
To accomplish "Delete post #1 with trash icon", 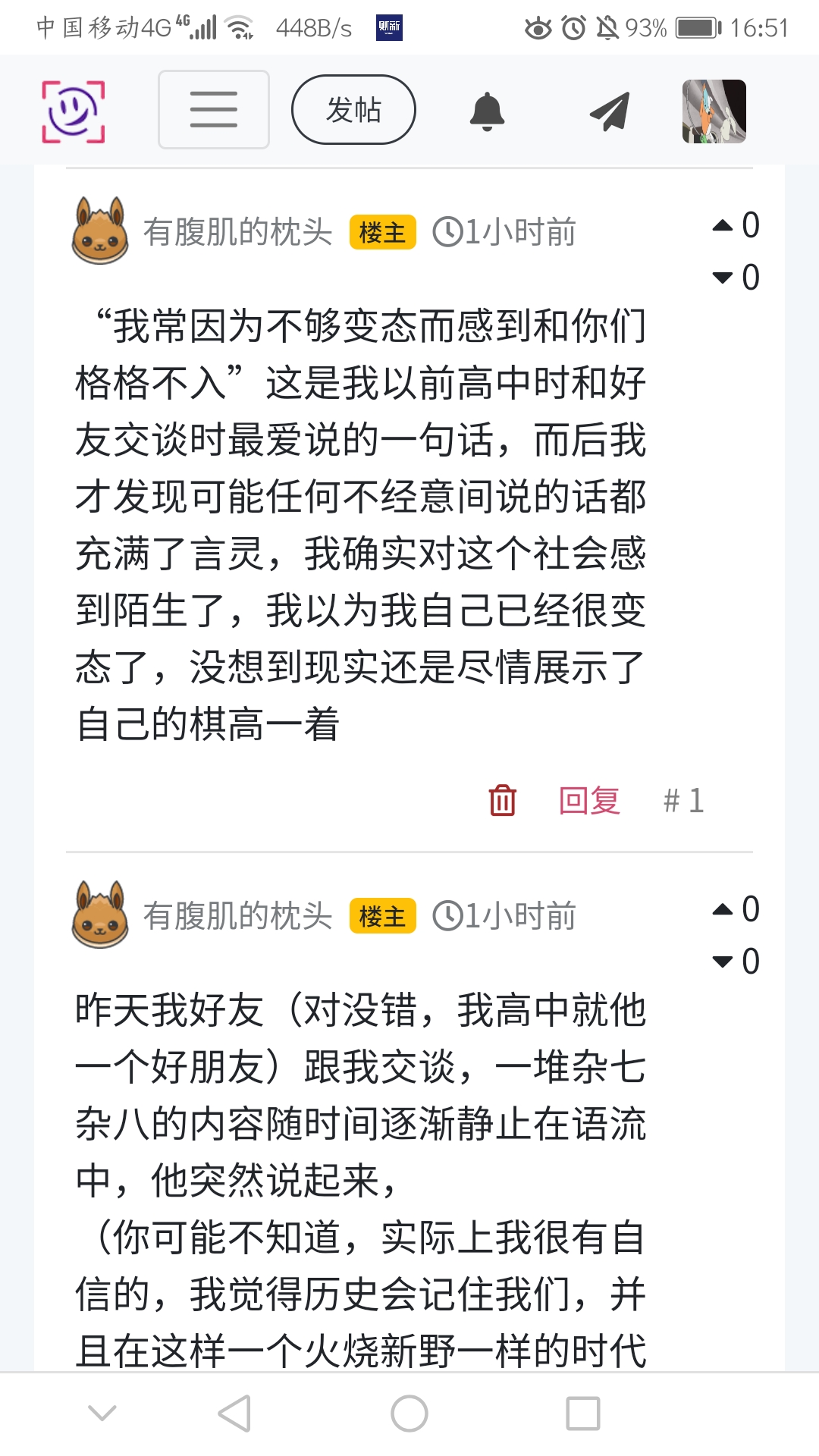I will (x=502, y=800).
